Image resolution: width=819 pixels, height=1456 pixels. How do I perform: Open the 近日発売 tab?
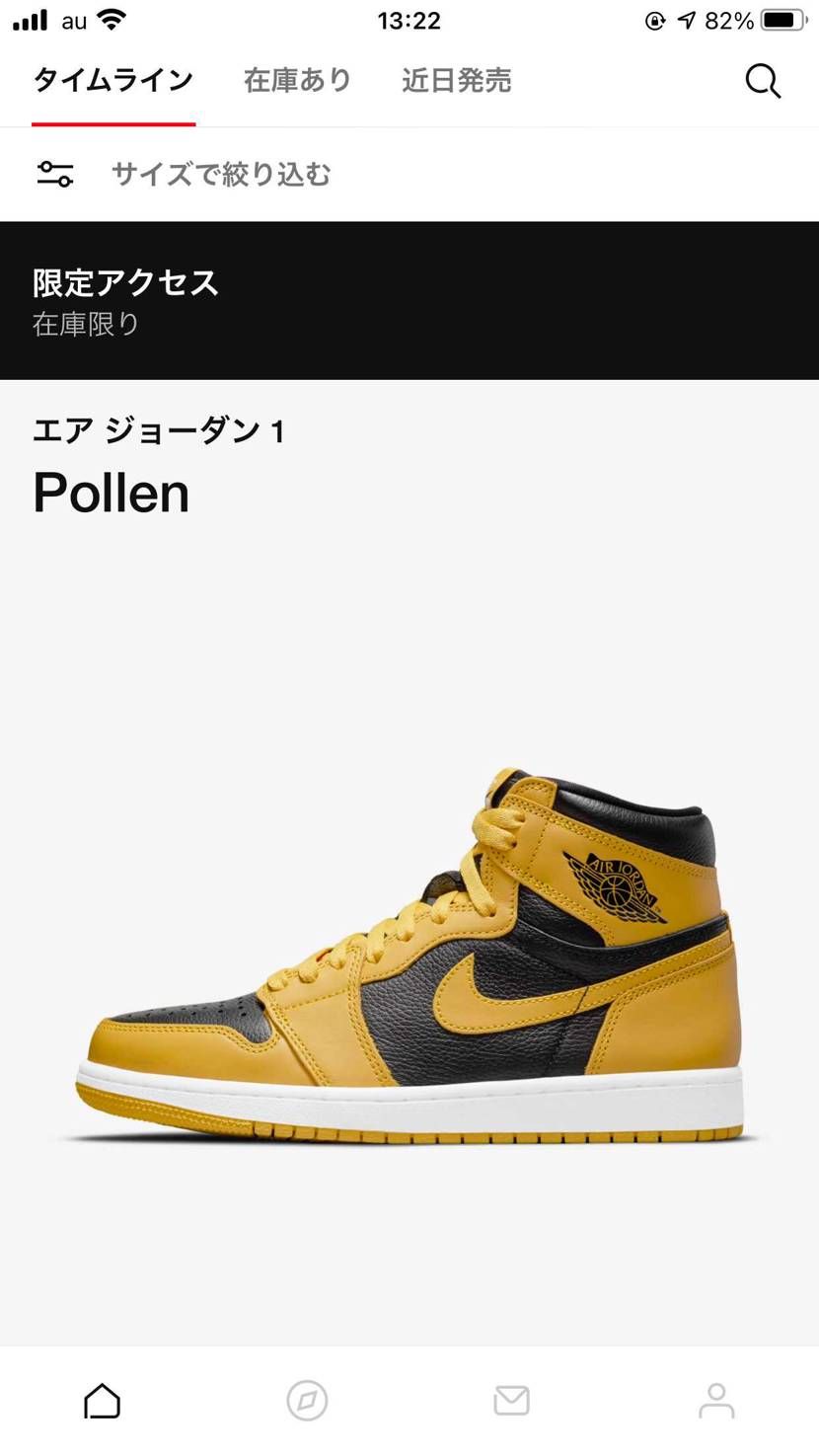pyautogui.click(x=455, y=81)
